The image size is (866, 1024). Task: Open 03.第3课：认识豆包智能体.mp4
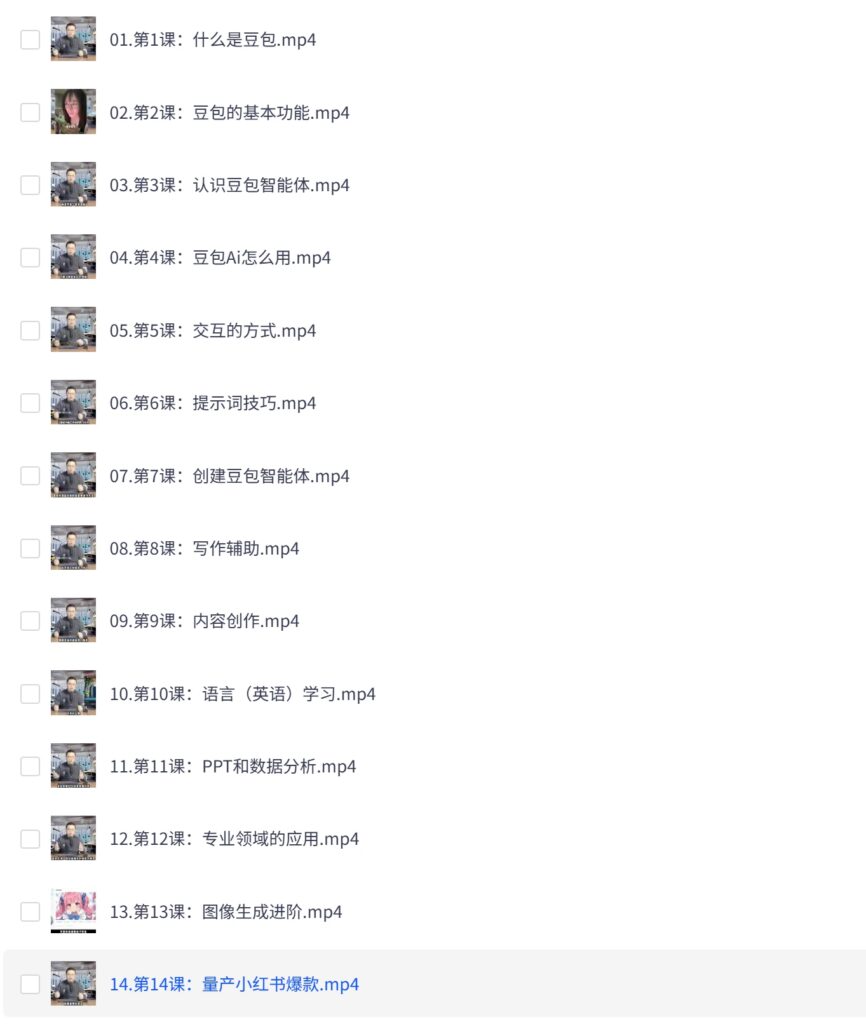[x=229, y=185]
